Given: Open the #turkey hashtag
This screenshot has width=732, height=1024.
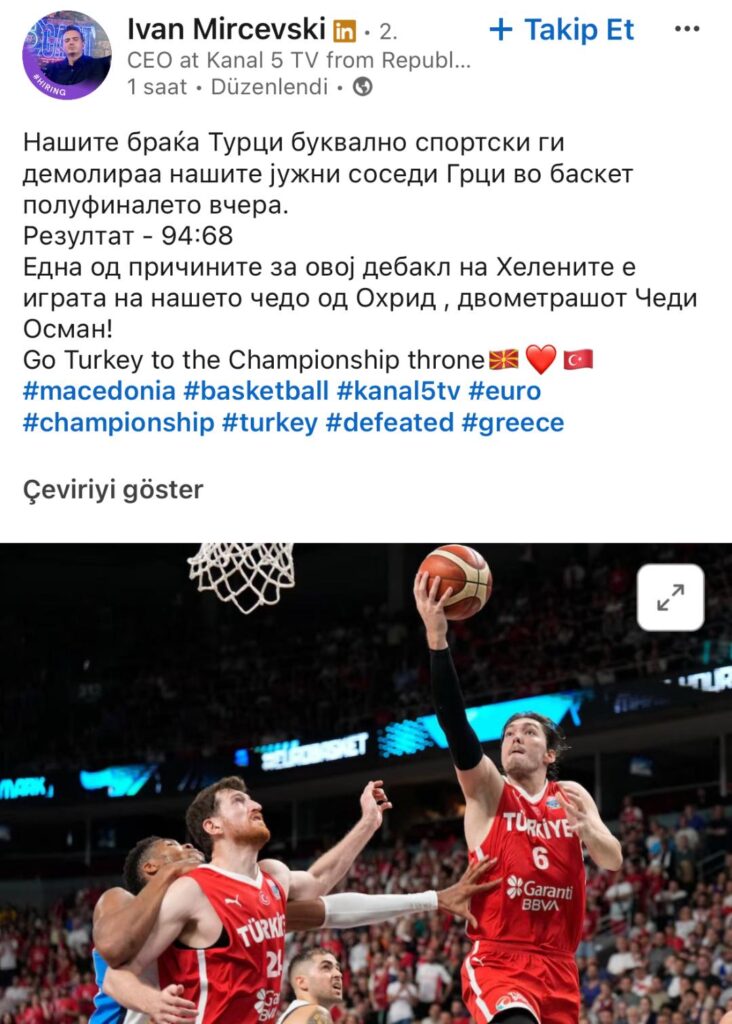Looking at the screenshot, I should [x=269, y=422].
